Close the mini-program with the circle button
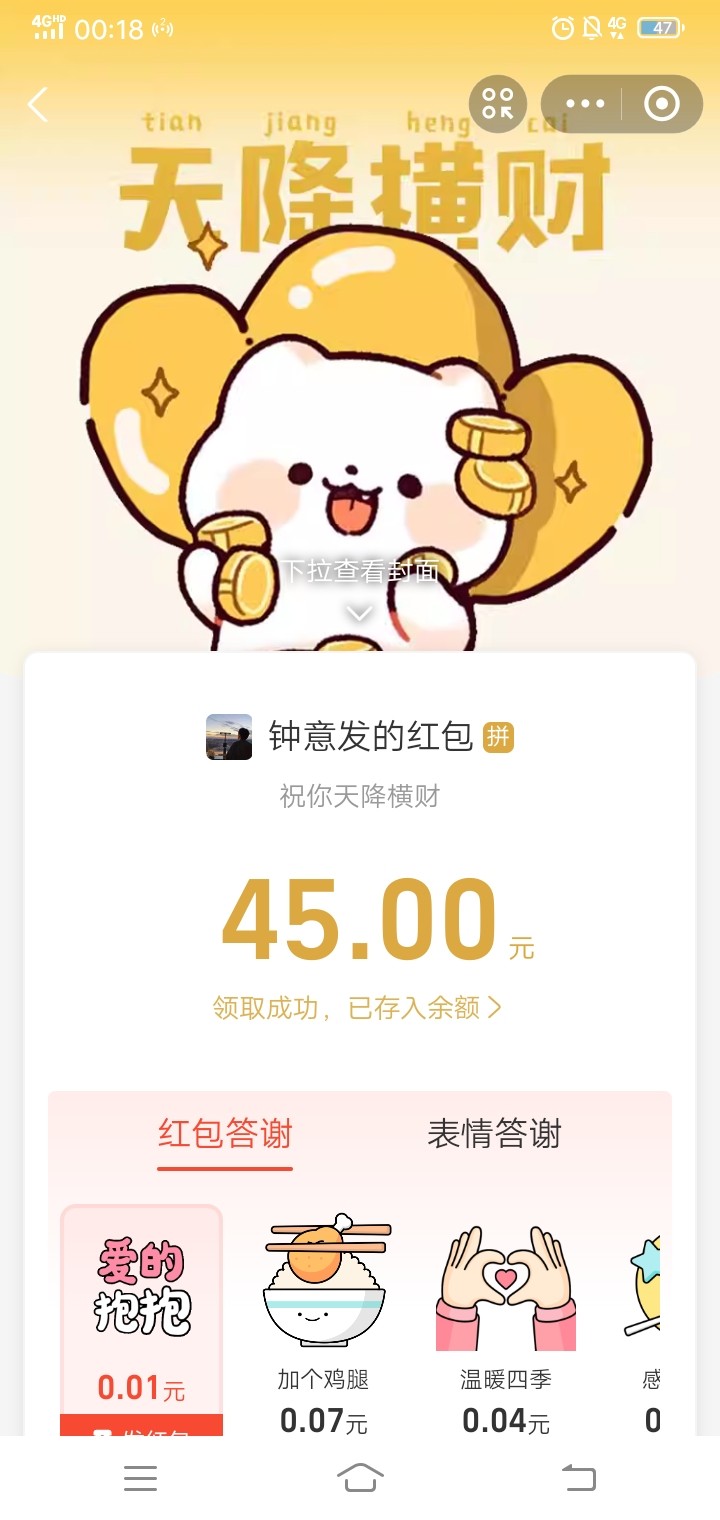The width and height of the screenshot is (720, 1520). tap(661, 104)
